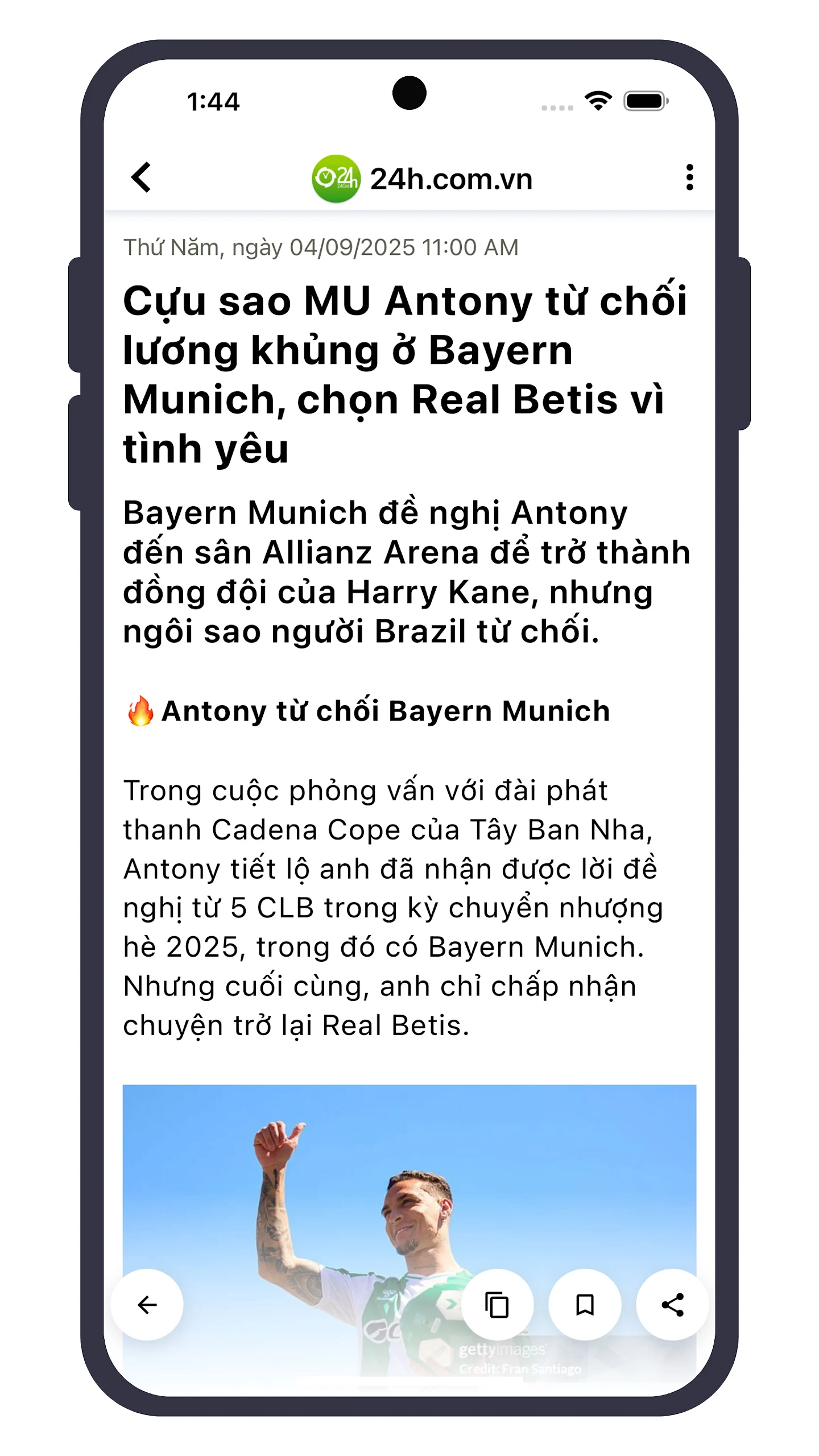The image size is (819, 1456).
Task: Go back using the top chevron
Action: [141, 177]
